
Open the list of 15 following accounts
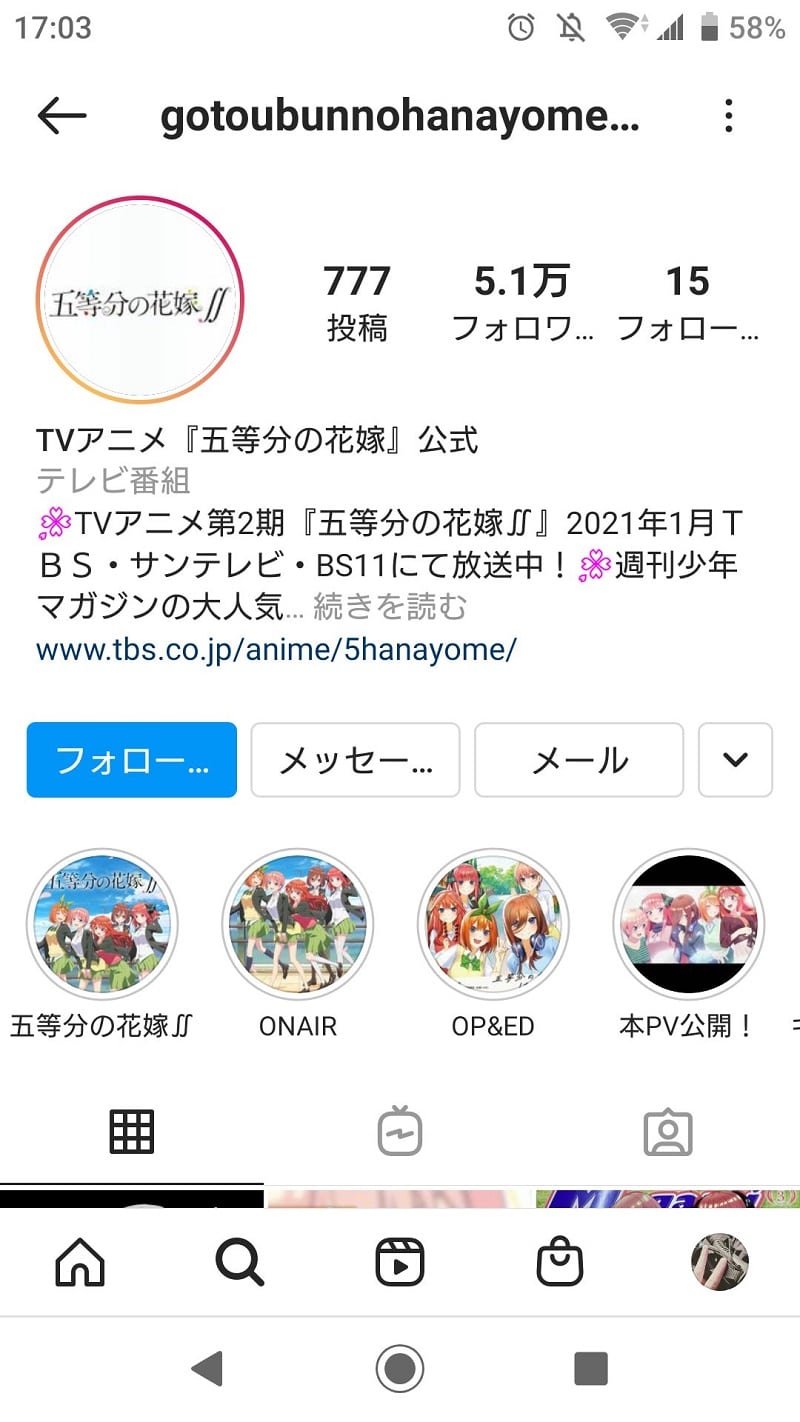click(688, 302)
